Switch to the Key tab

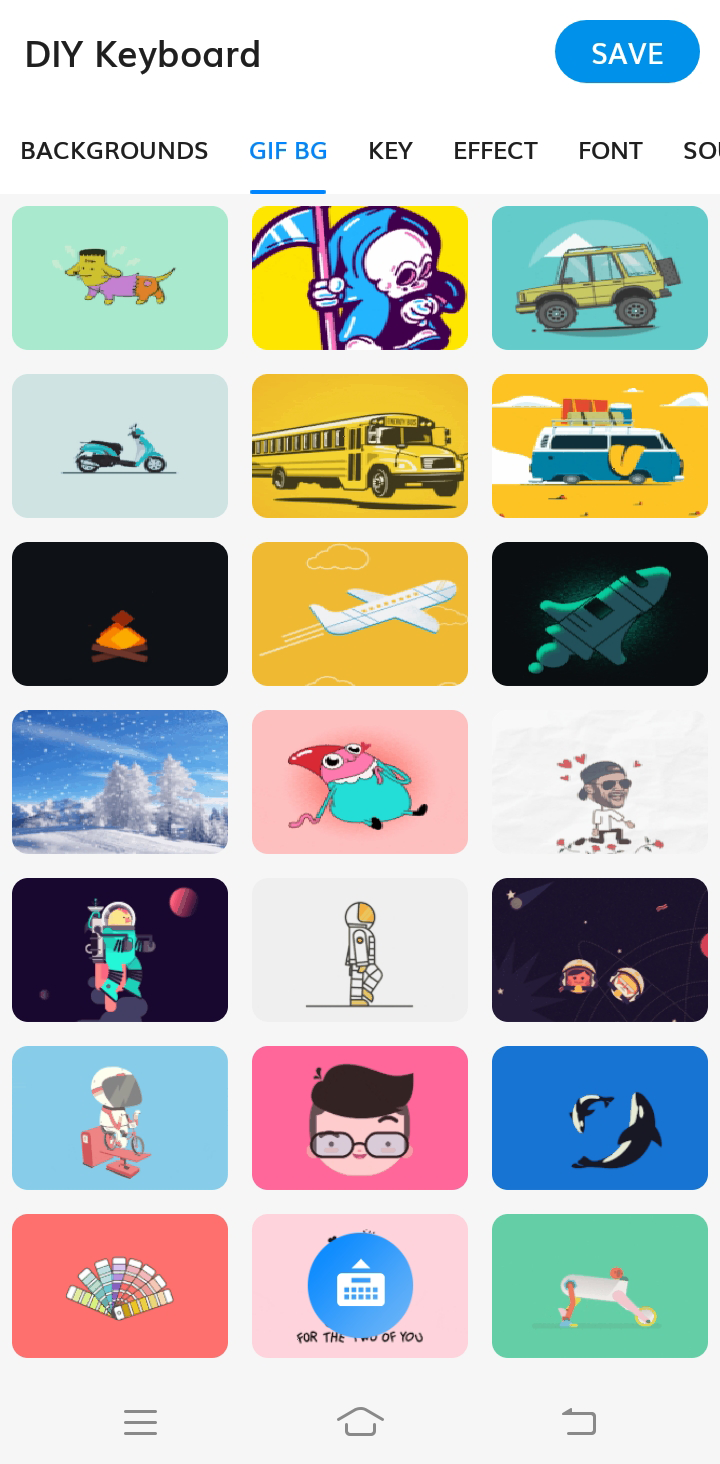pyautogui.click(x=390, y=151)
